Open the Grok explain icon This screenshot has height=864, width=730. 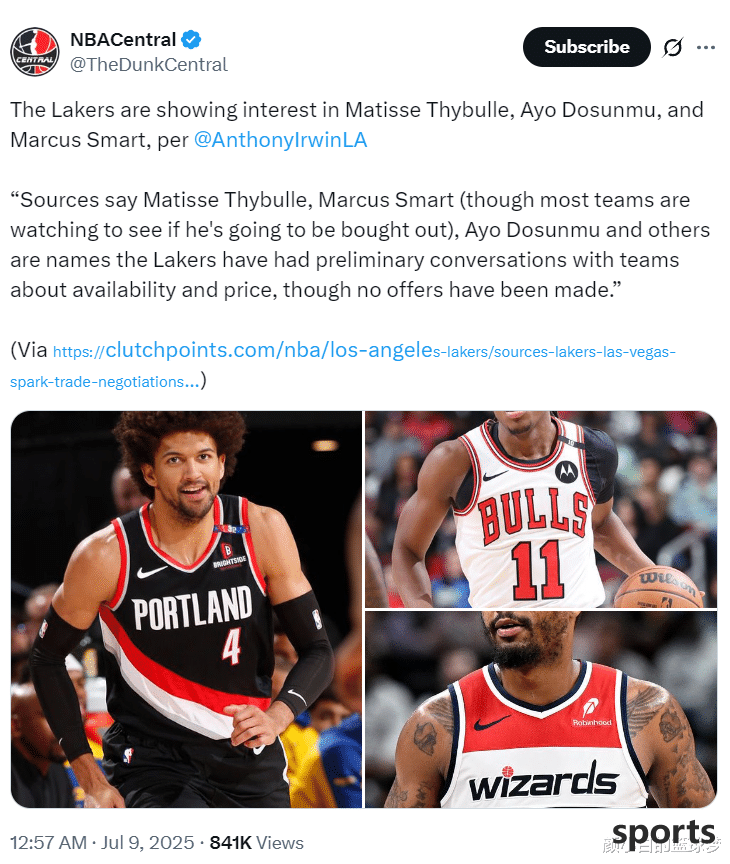point(673,48)
